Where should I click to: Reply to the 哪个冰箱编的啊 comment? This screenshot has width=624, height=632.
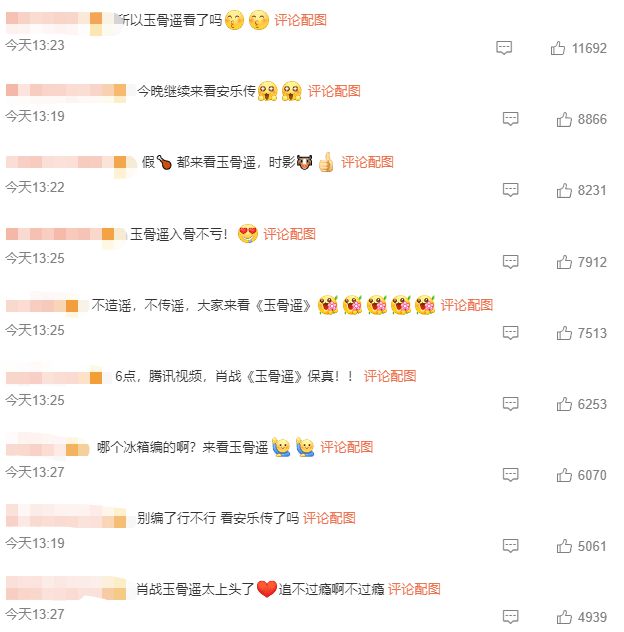[510, 475]
